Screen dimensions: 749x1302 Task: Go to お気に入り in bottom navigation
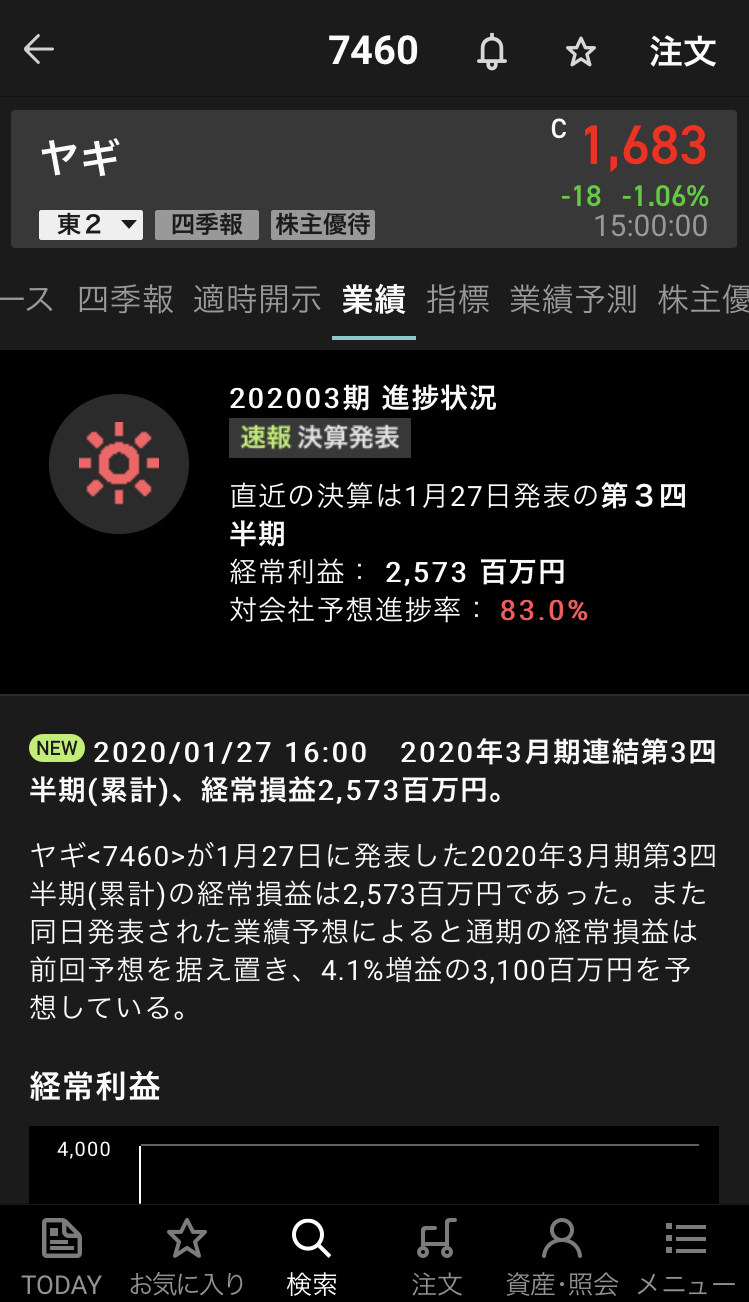click(x=187, y=1255)
